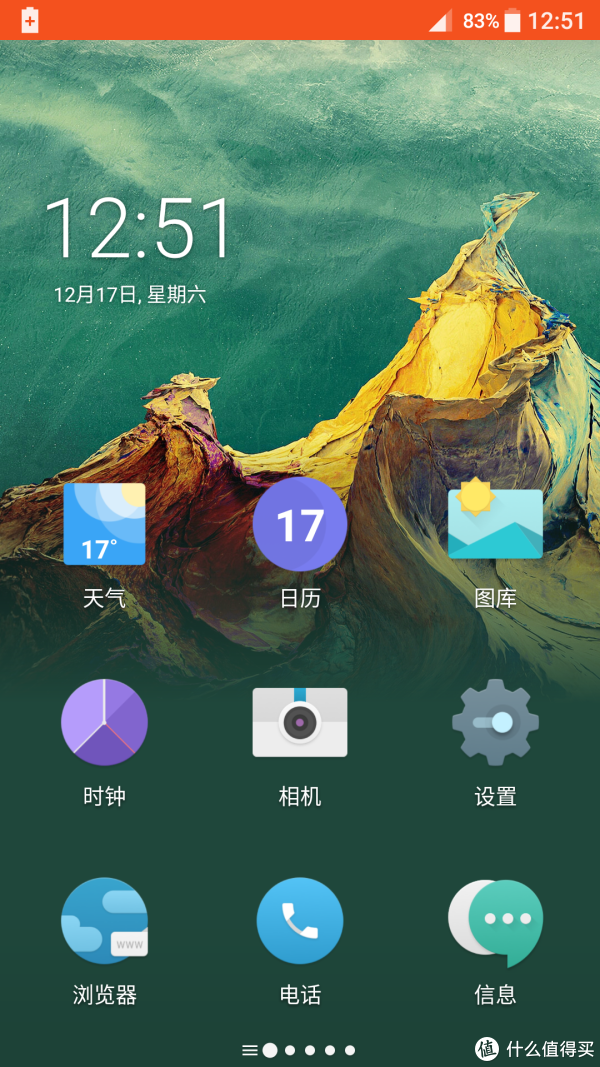Open the 图库 gallery app

[495, 523]
